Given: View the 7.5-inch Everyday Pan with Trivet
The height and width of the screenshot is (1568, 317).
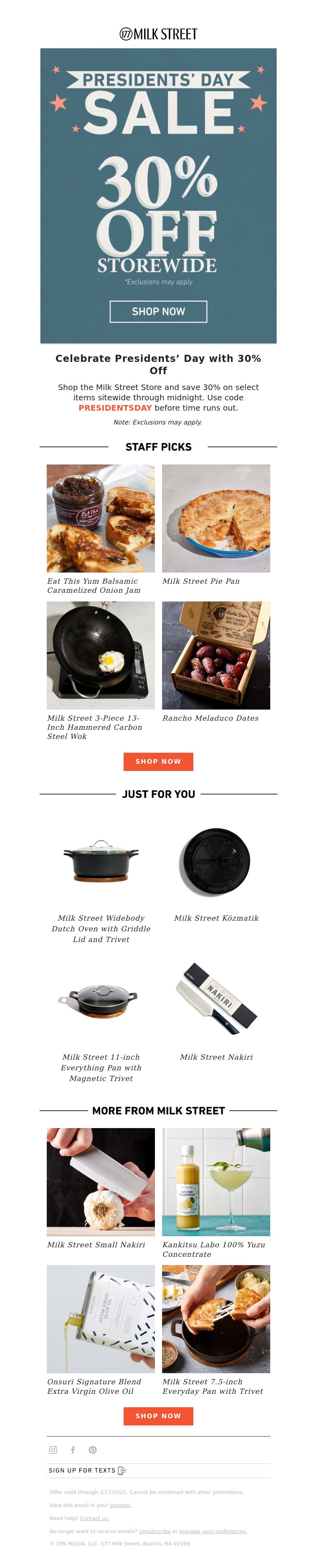Looking at the screenshot, I should pos(216,1319).
